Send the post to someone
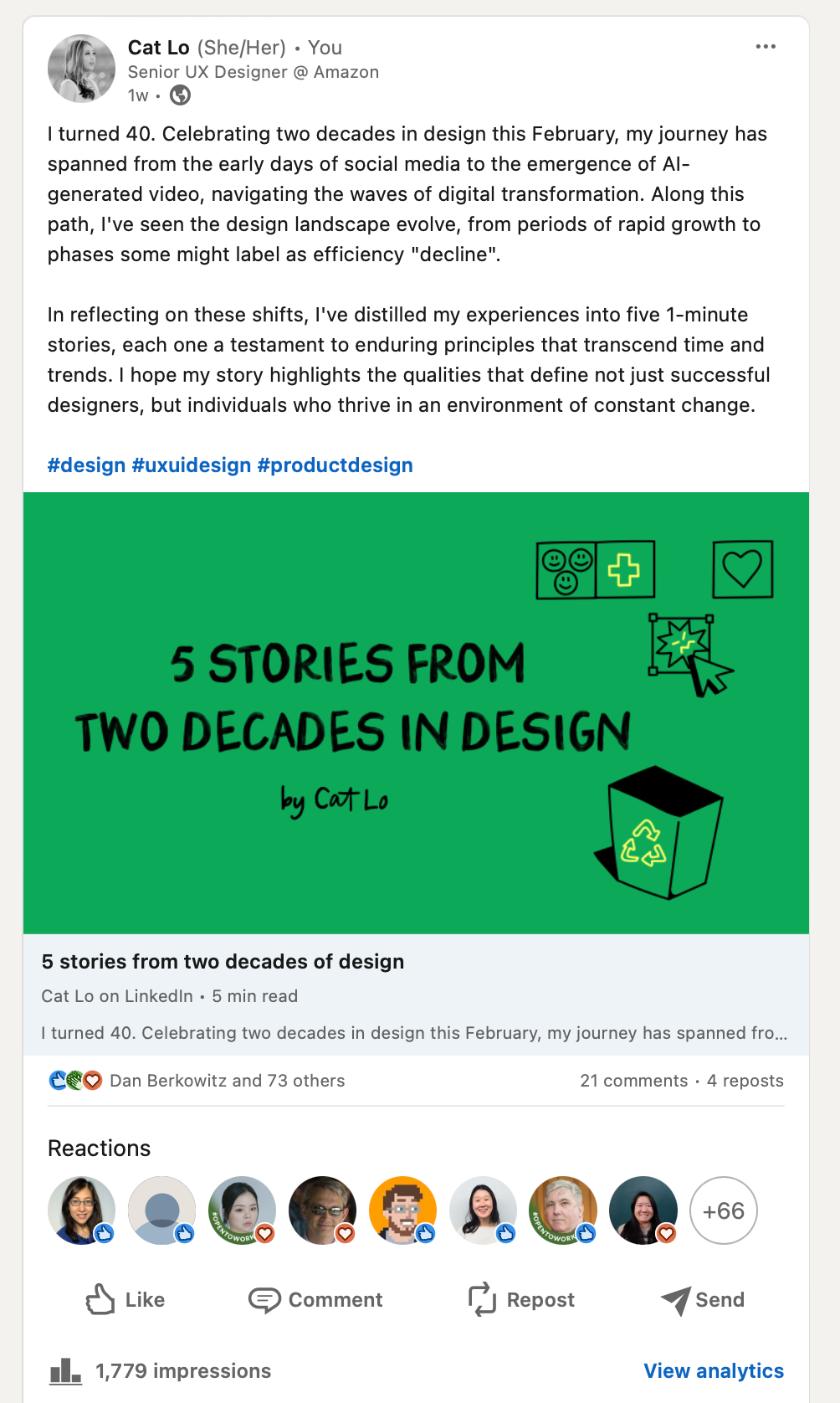Viewport: 840px width, 1403px height. [703, 1300]
